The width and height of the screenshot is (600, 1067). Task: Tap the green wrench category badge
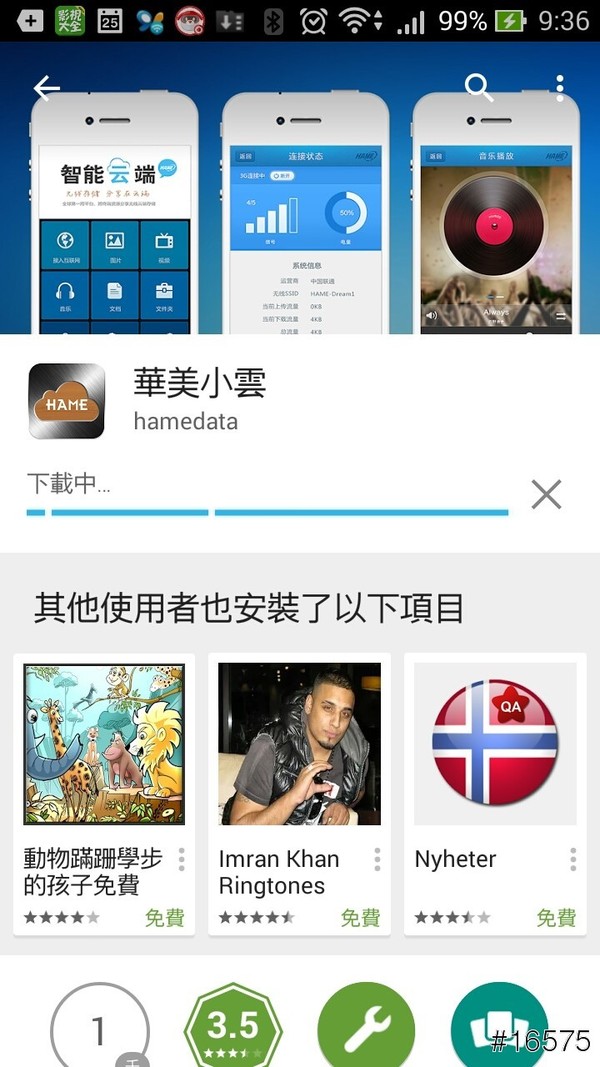click(366, 1028)
